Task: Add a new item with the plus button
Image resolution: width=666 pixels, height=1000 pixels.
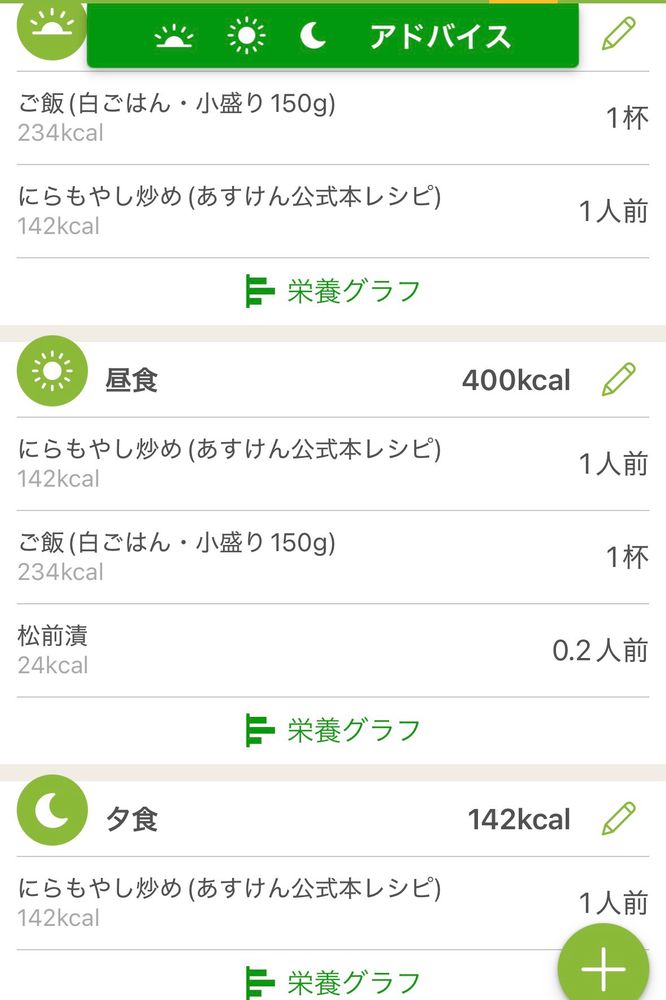Action: [x=604, y=969]
